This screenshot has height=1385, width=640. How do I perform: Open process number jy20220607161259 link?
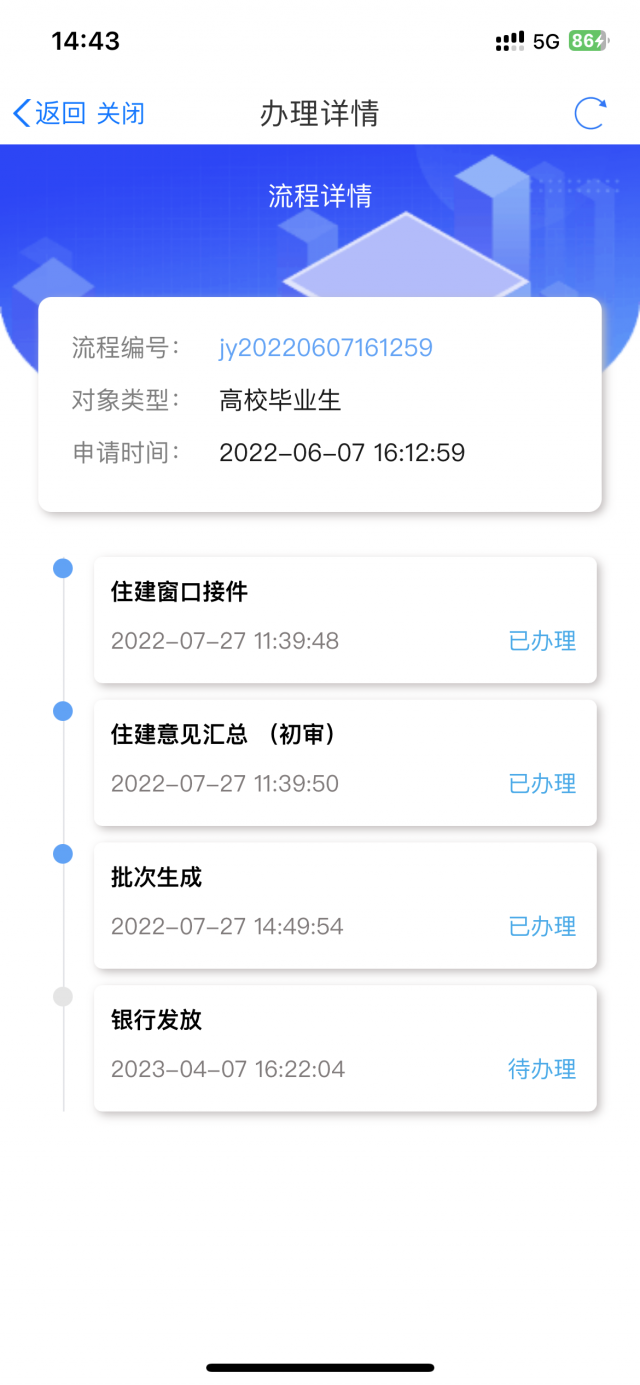326,348
